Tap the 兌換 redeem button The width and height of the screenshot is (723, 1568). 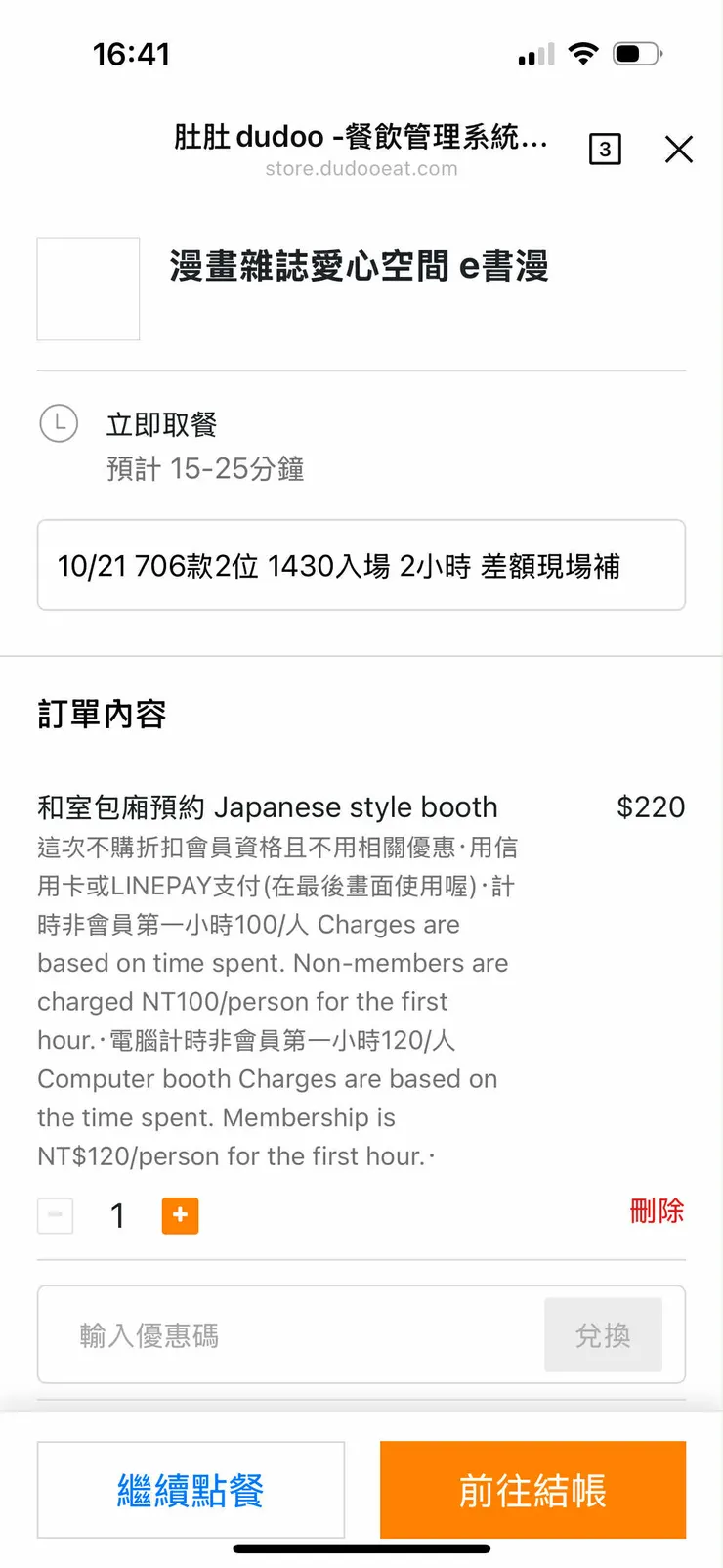click(603, 1335)
